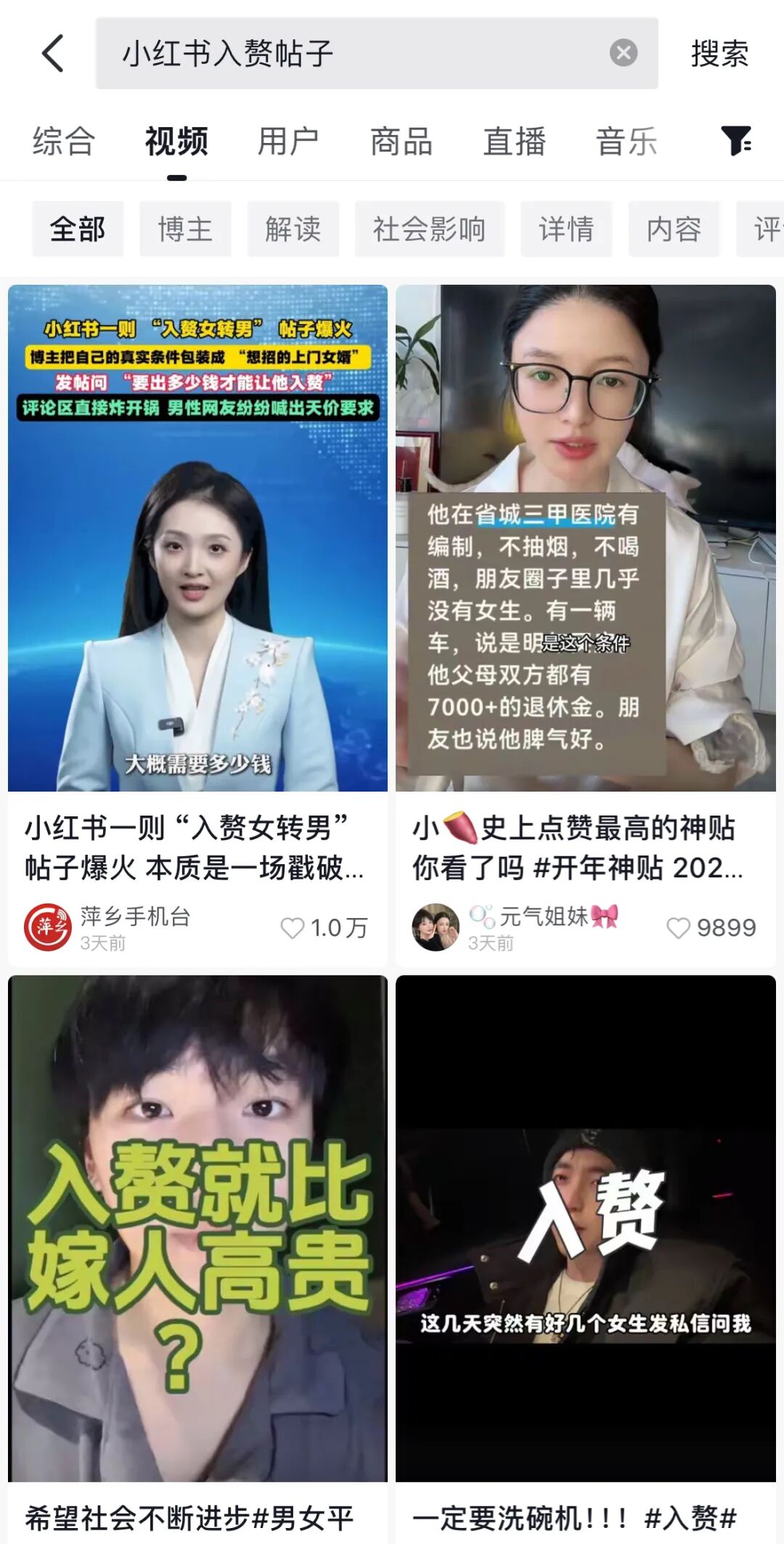Switch to the 商品 tab
784x1544 pixels.
401,141
